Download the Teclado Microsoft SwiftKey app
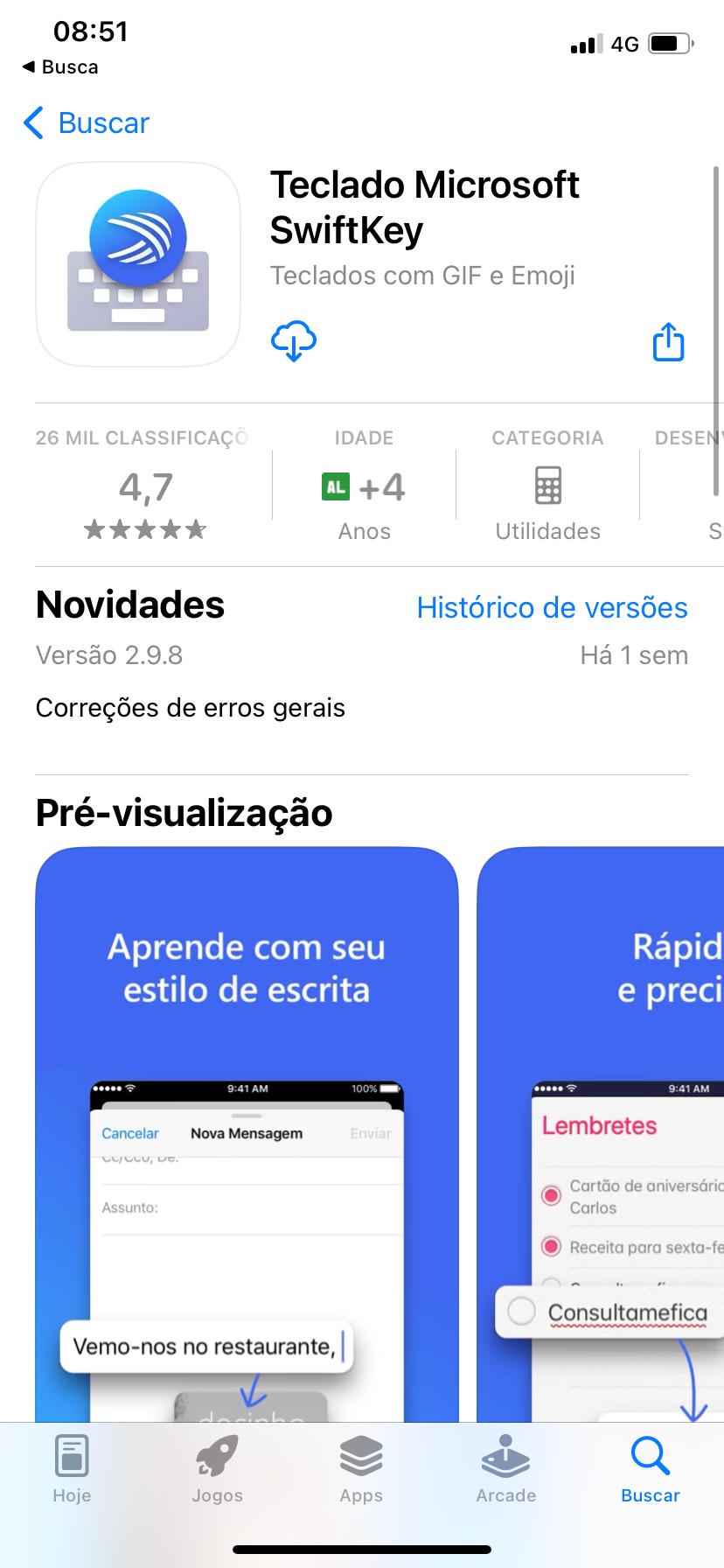 (x=294, y=340)
